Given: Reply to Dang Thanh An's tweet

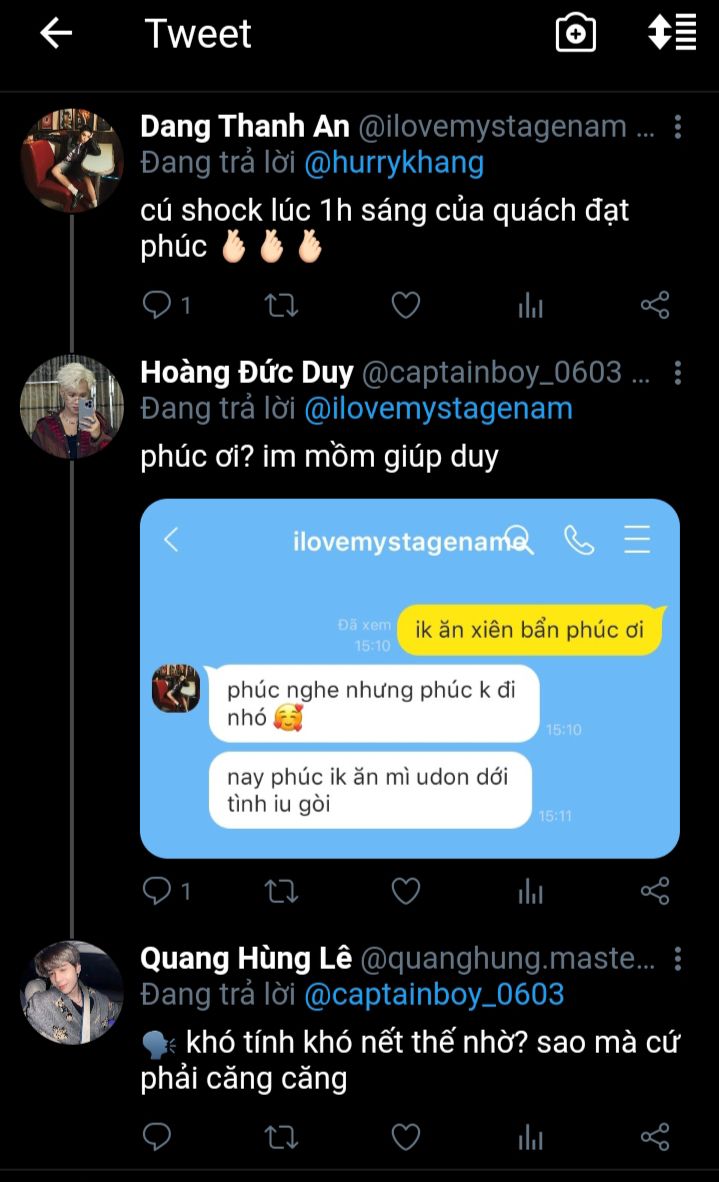Looking at the screenshot, I should pos(157,305).
